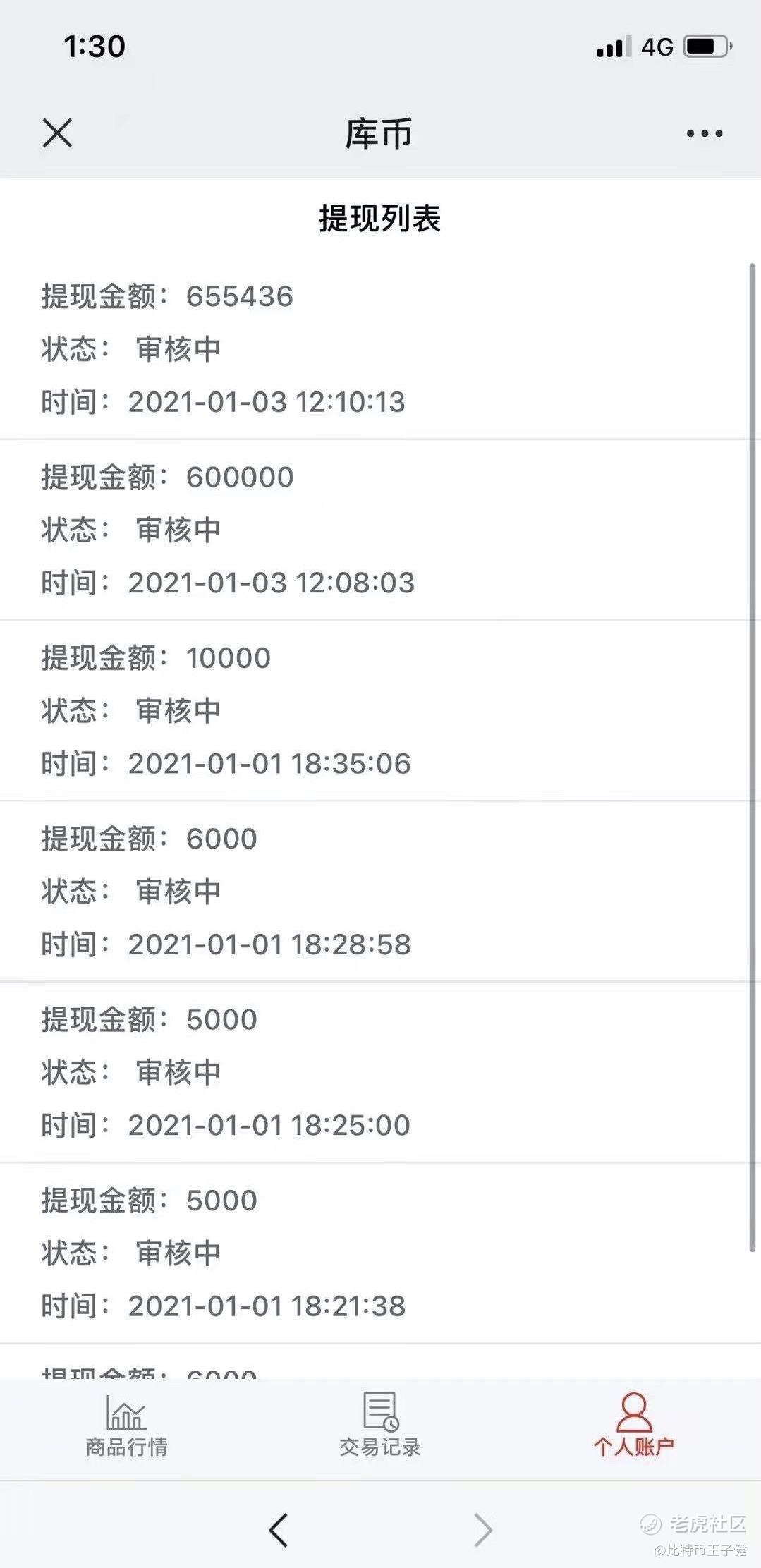Select the 库币 title bar

pyautogui.click(x=380, y=133)
